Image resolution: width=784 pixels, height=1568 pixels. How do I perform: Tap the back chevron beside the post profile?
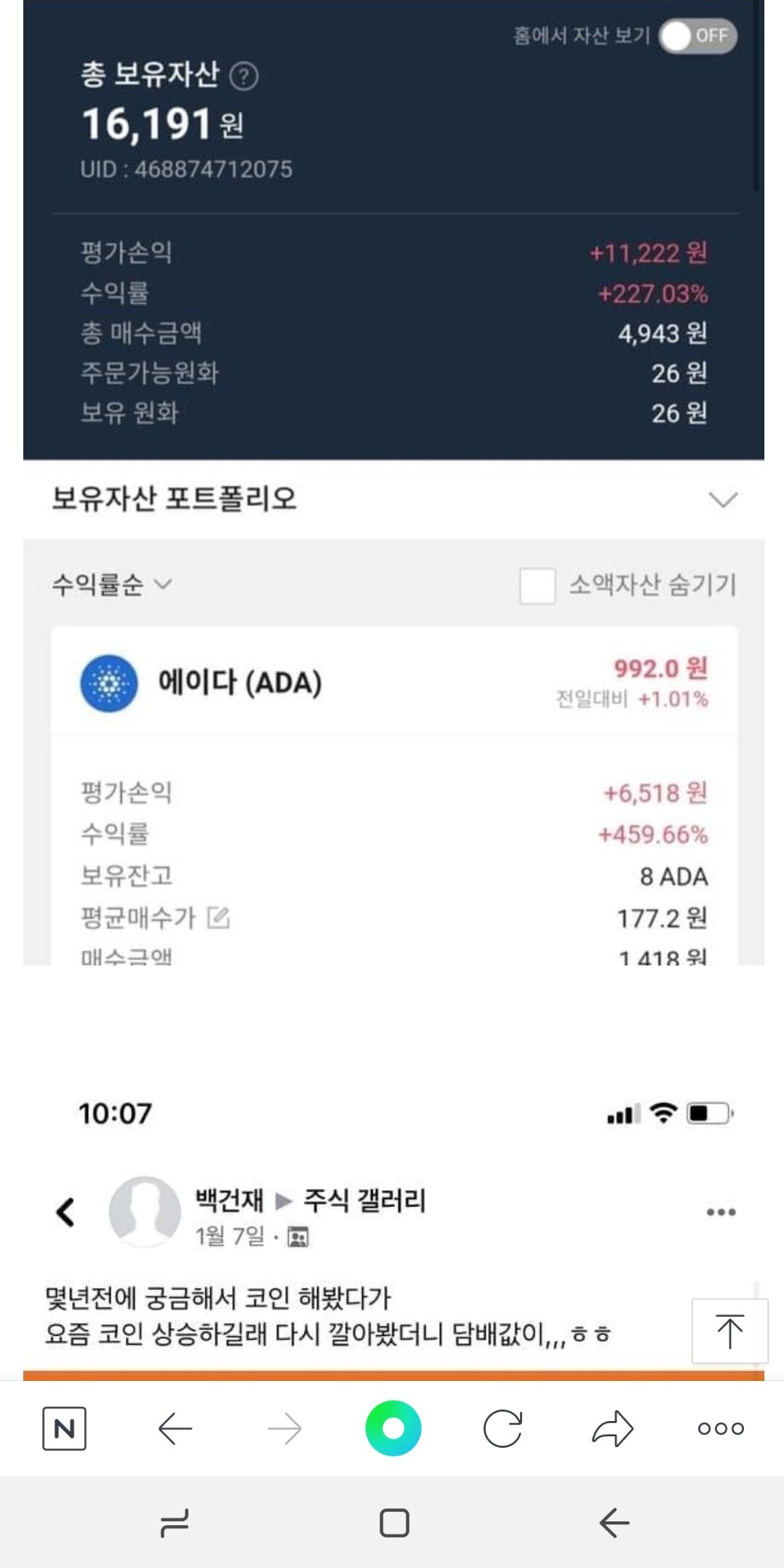[66, 1211]
